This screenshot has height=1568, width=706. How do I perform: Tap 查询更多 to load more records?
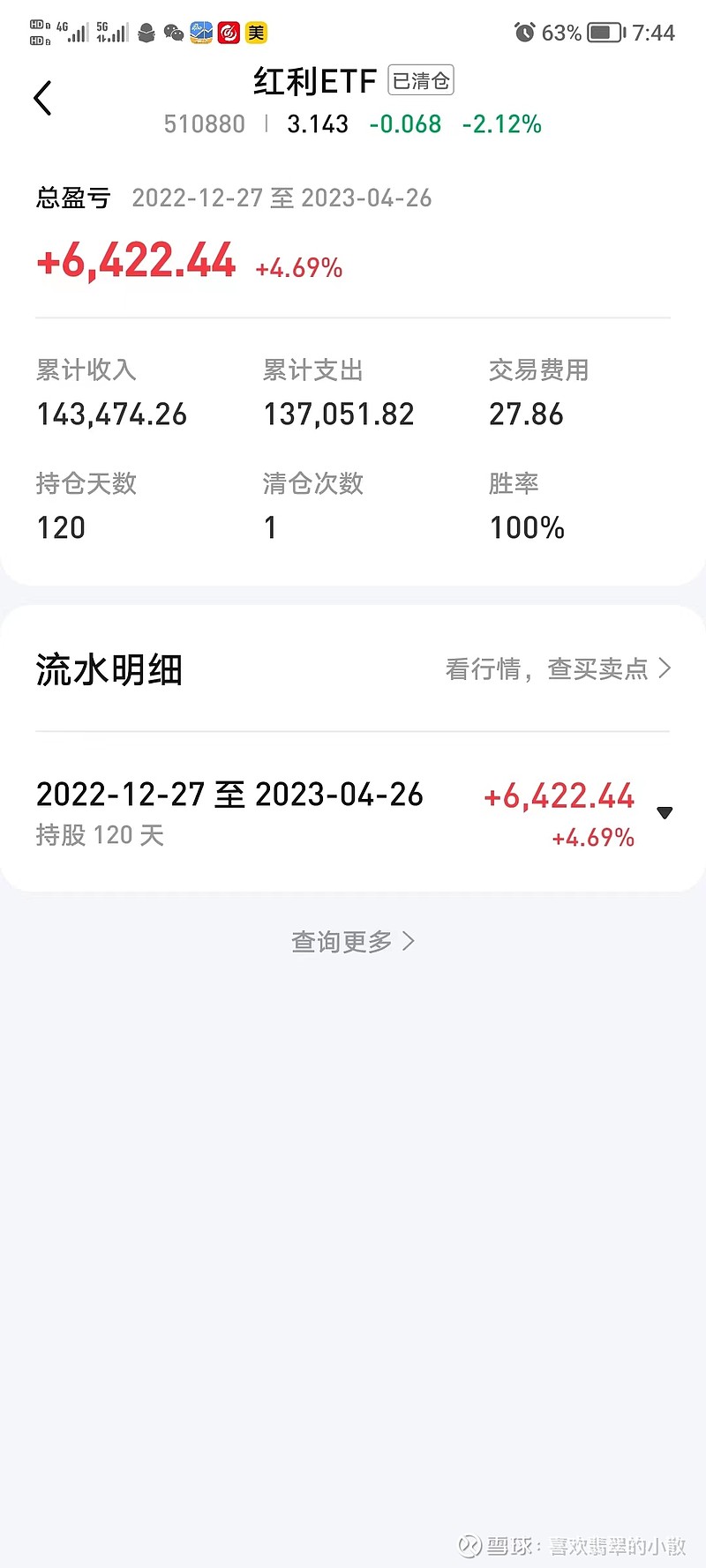click(x=342, y=941)
